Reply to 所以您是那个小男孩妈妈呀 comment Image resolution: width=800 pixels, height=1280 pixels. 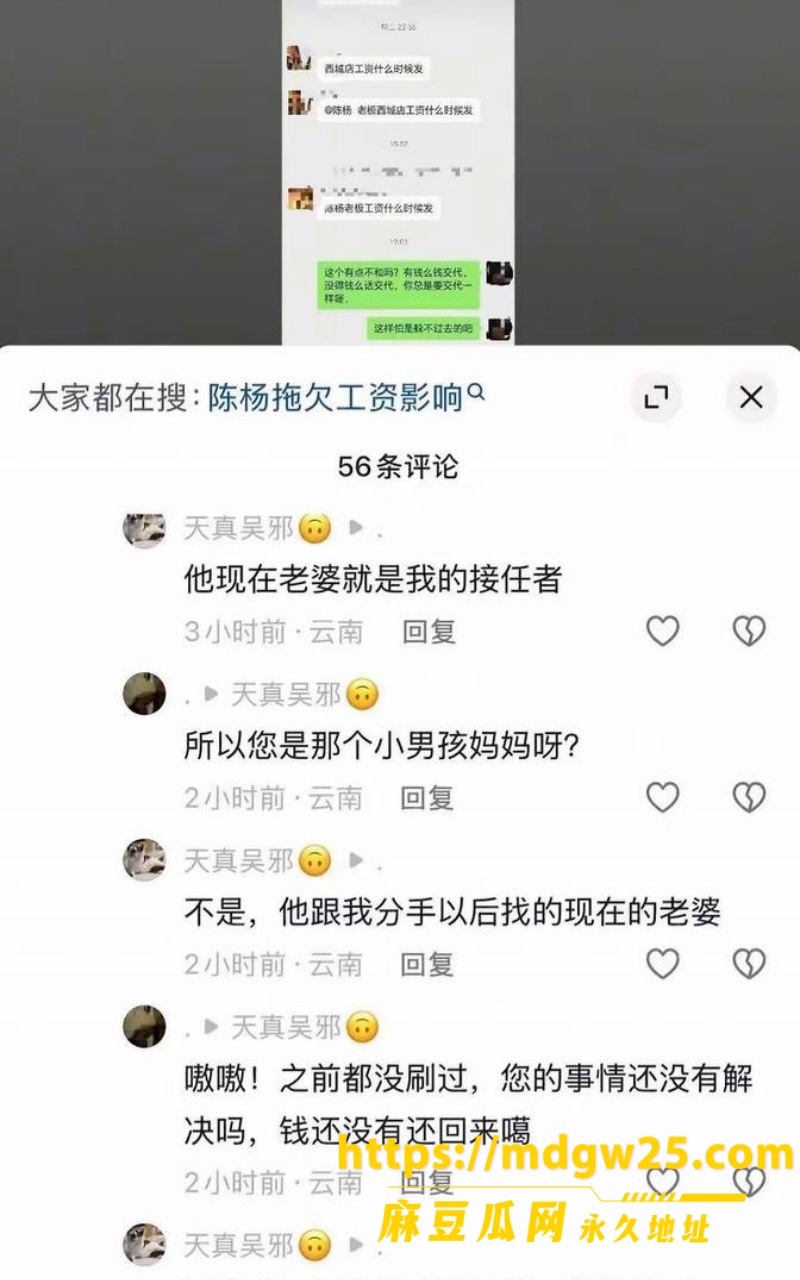click(x=429, y=797)
